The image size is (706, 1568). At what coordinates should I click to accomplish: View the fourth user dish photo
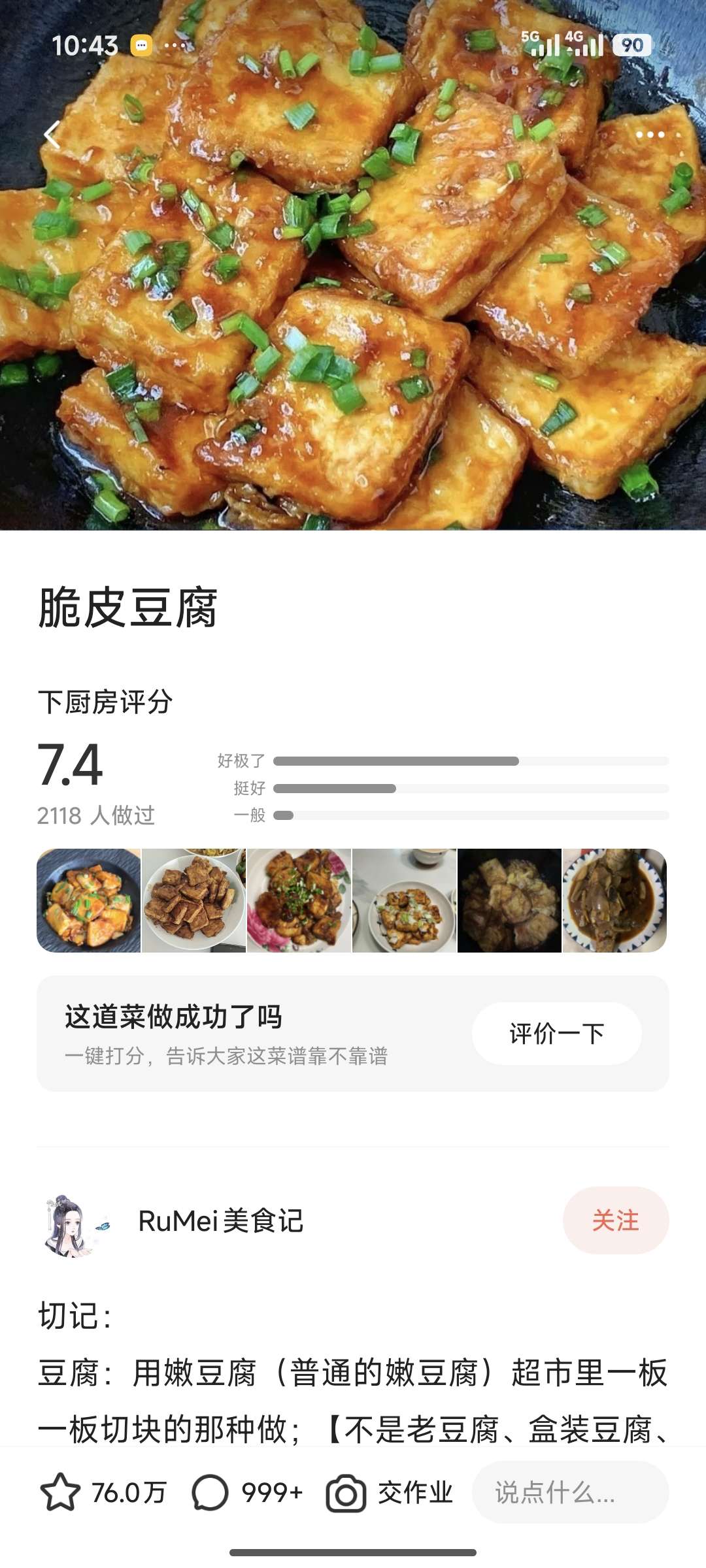point(405,900)
